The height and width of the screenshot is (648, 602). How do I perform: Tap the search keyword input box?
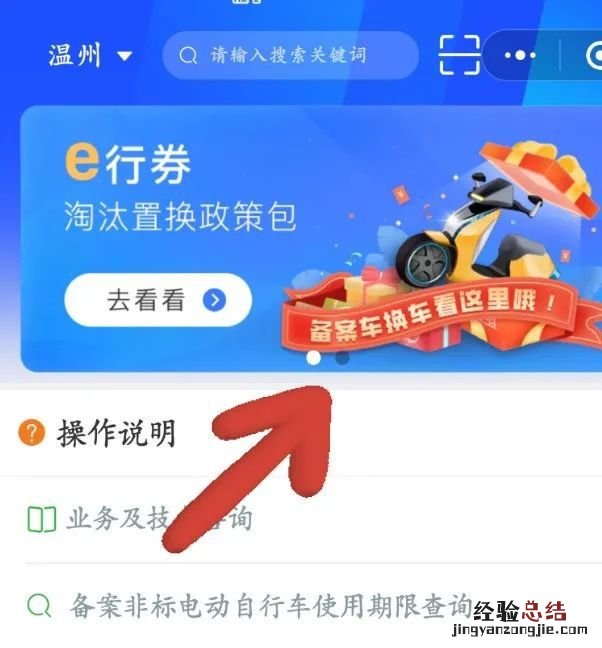click(x=290, y=55)
